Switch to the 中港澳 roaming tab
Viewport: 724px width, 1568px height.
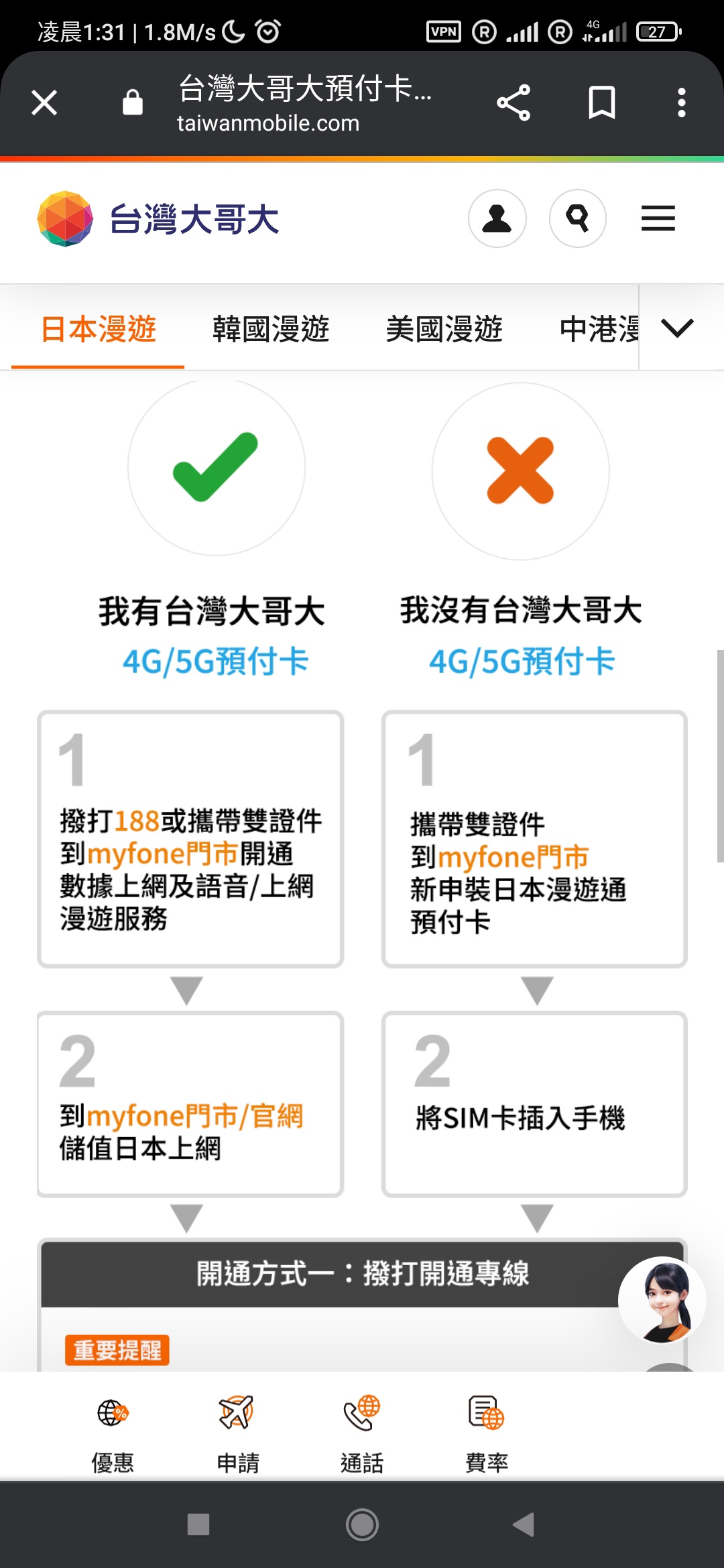click(598, 329)
